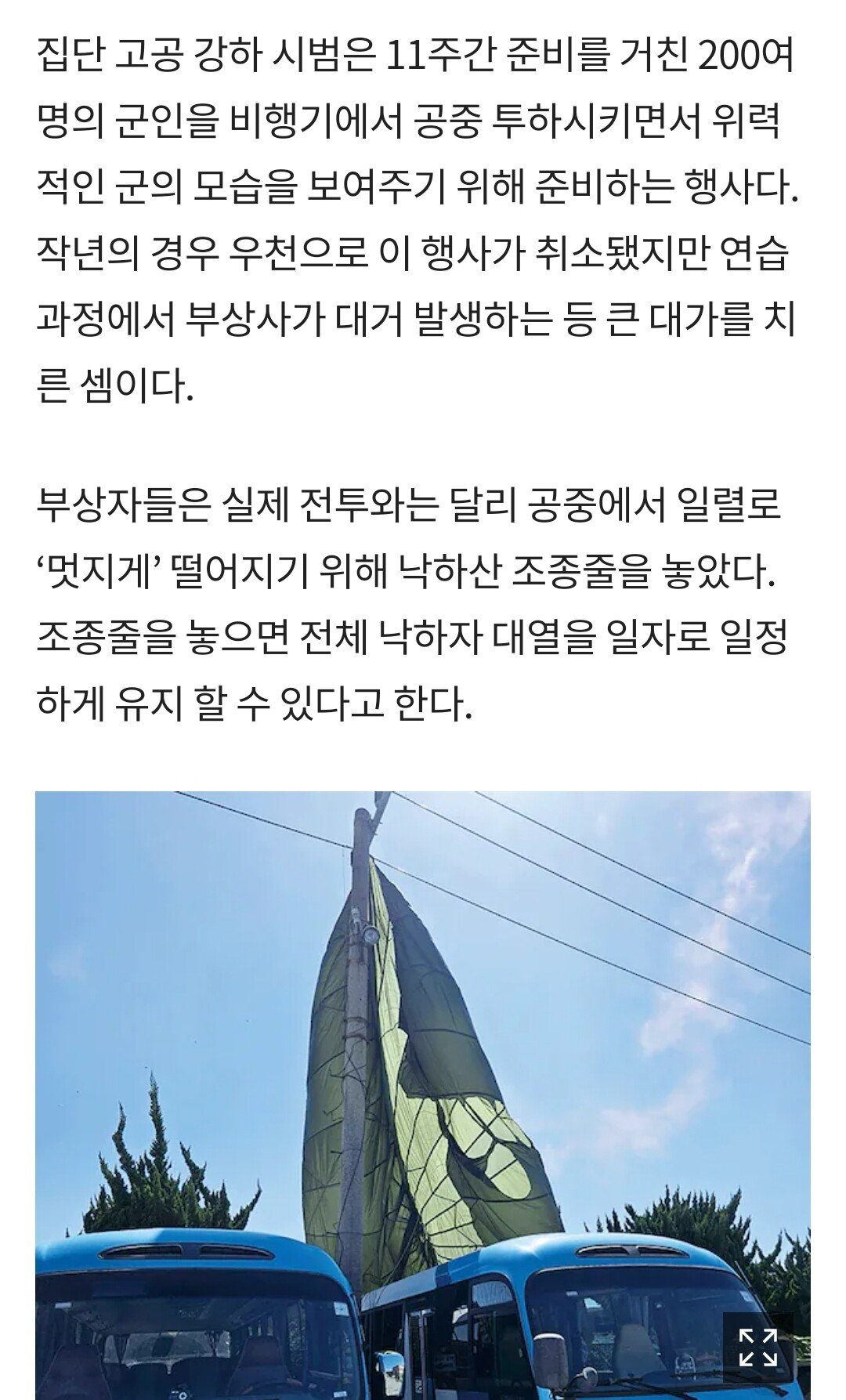
Task: Expand the parachute photo to fullscreen
Action: coord(757,1349)
